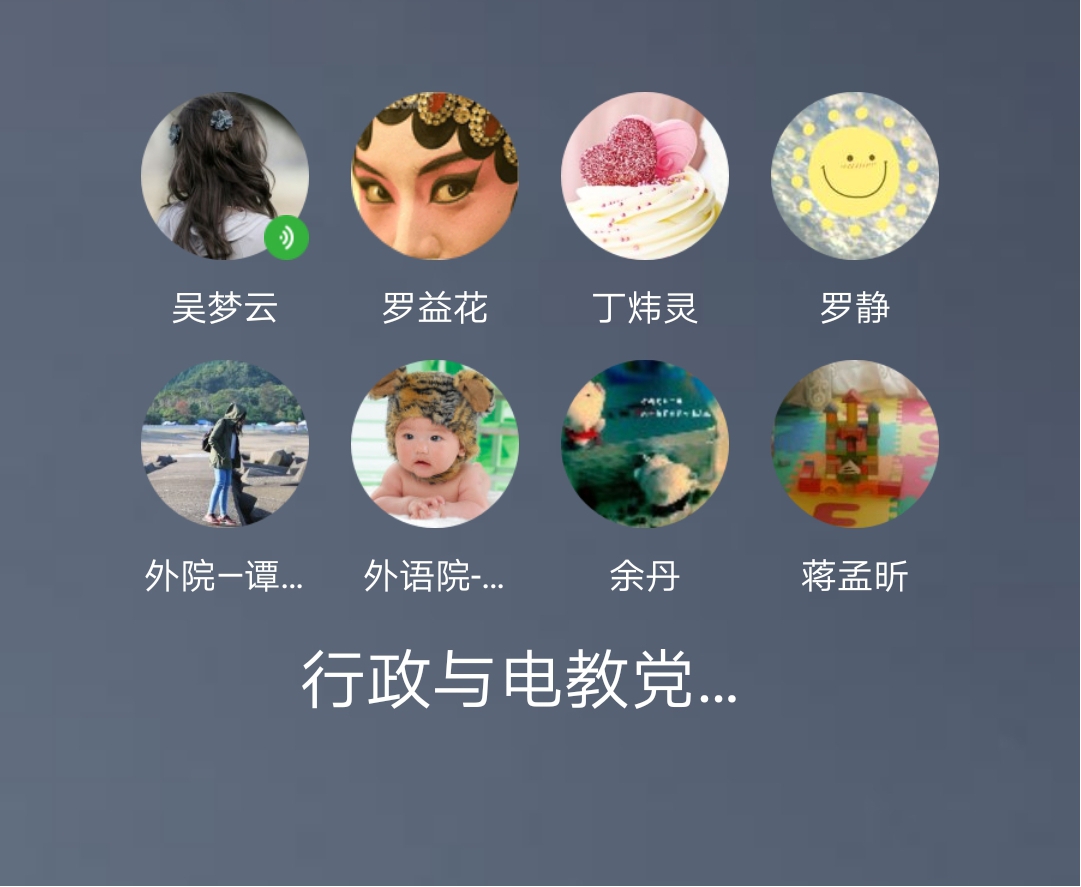Viewport: 1081px width, 887px height.
Task: Open the 外院一谭... participant avatar
Action: coord(225,444)
